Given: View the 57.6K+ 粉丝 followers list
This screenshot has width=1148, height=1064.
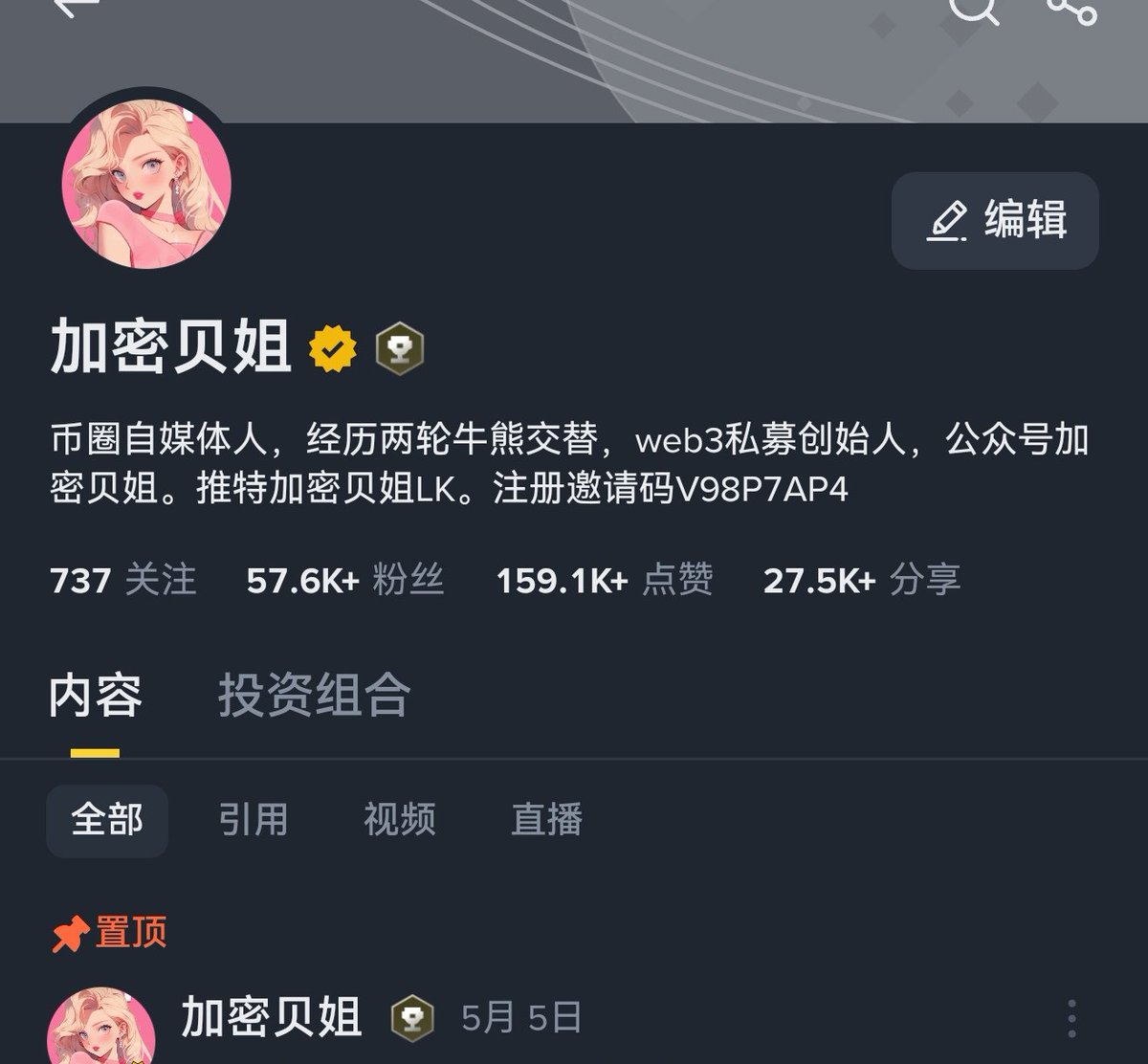Looking at the screenshot, I should point(344,580).
